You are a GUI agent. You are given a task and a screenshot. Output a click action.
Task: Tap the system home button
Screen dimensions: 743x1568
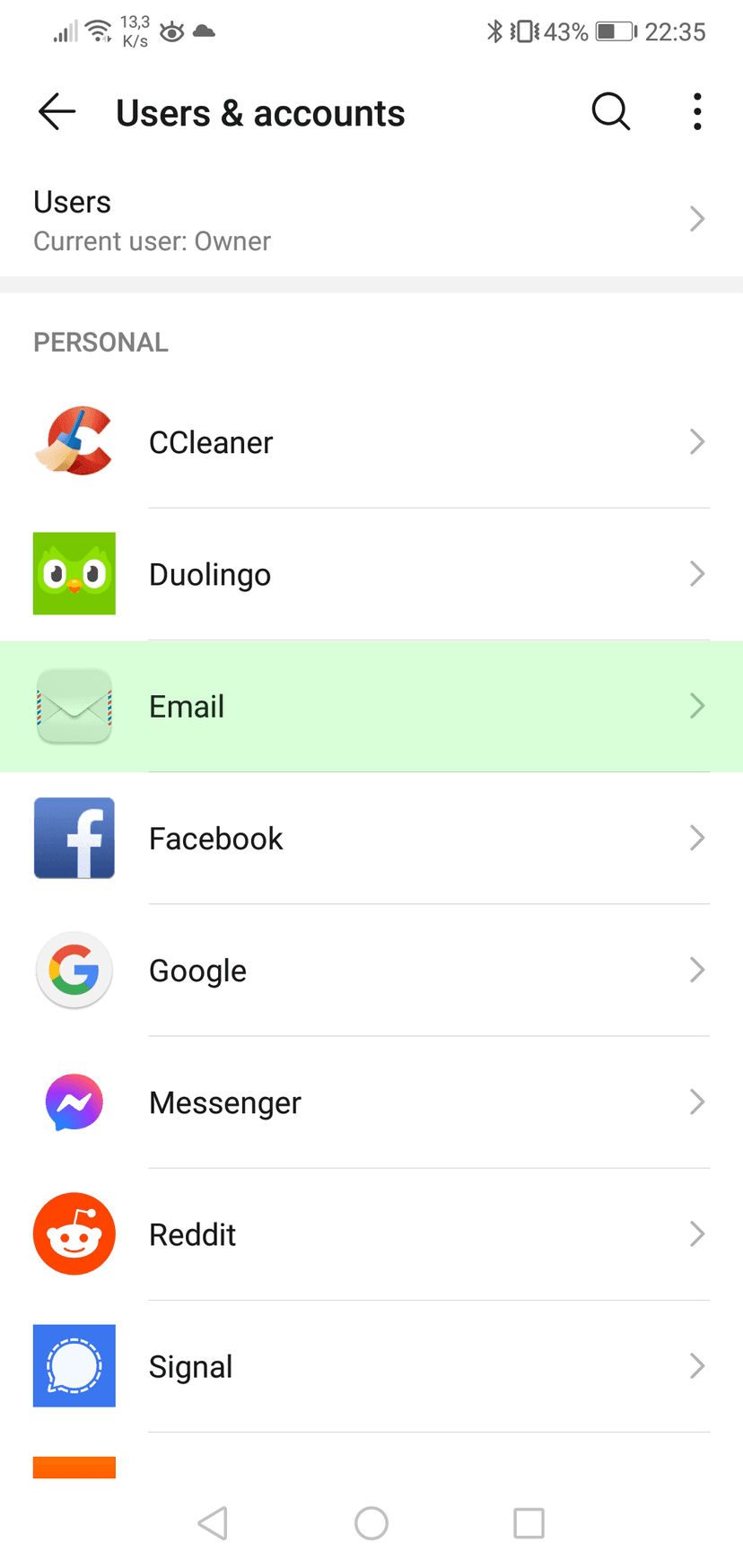[371, 1522]
